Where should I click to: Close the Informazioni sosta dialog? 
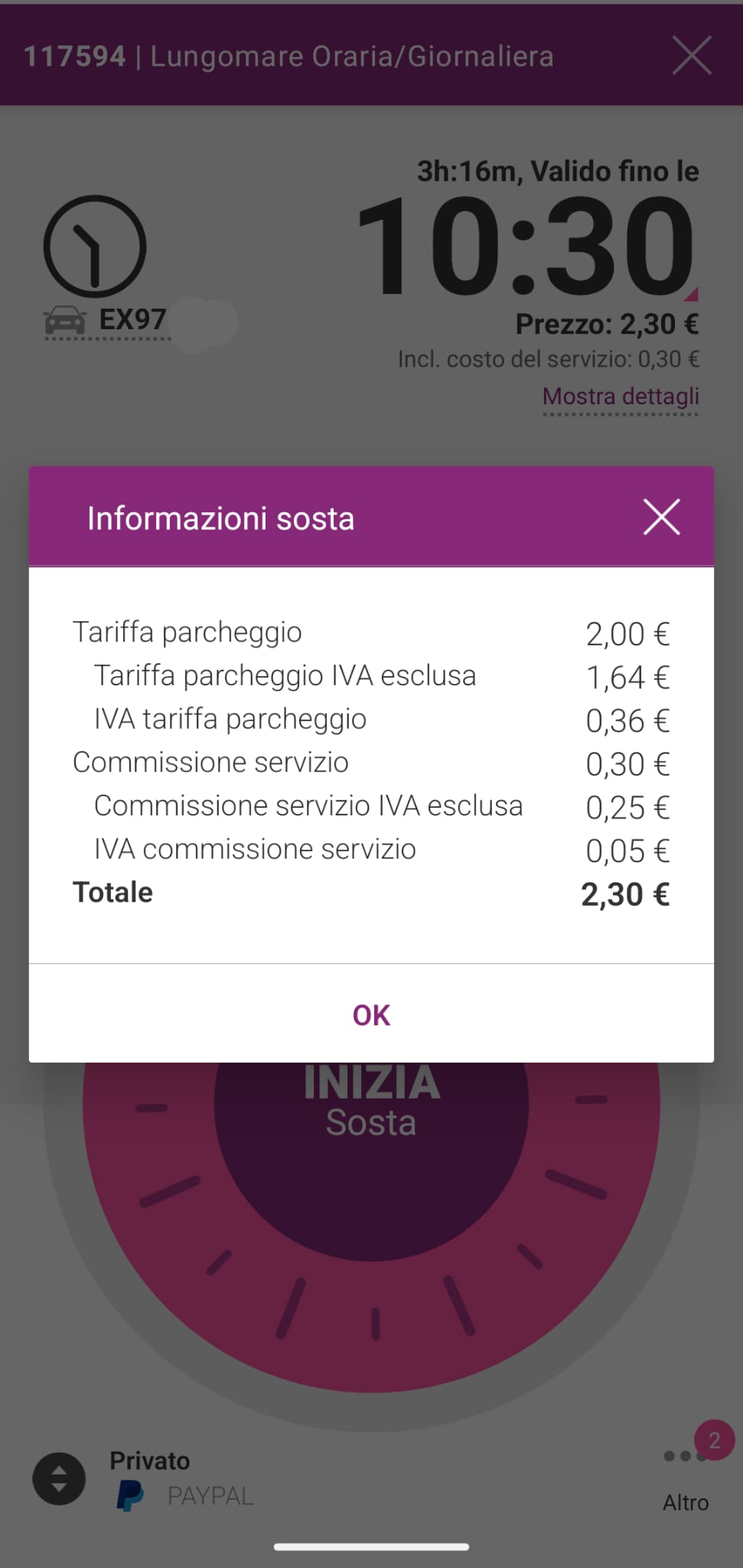pyautogui.click(x=661, y=517)
